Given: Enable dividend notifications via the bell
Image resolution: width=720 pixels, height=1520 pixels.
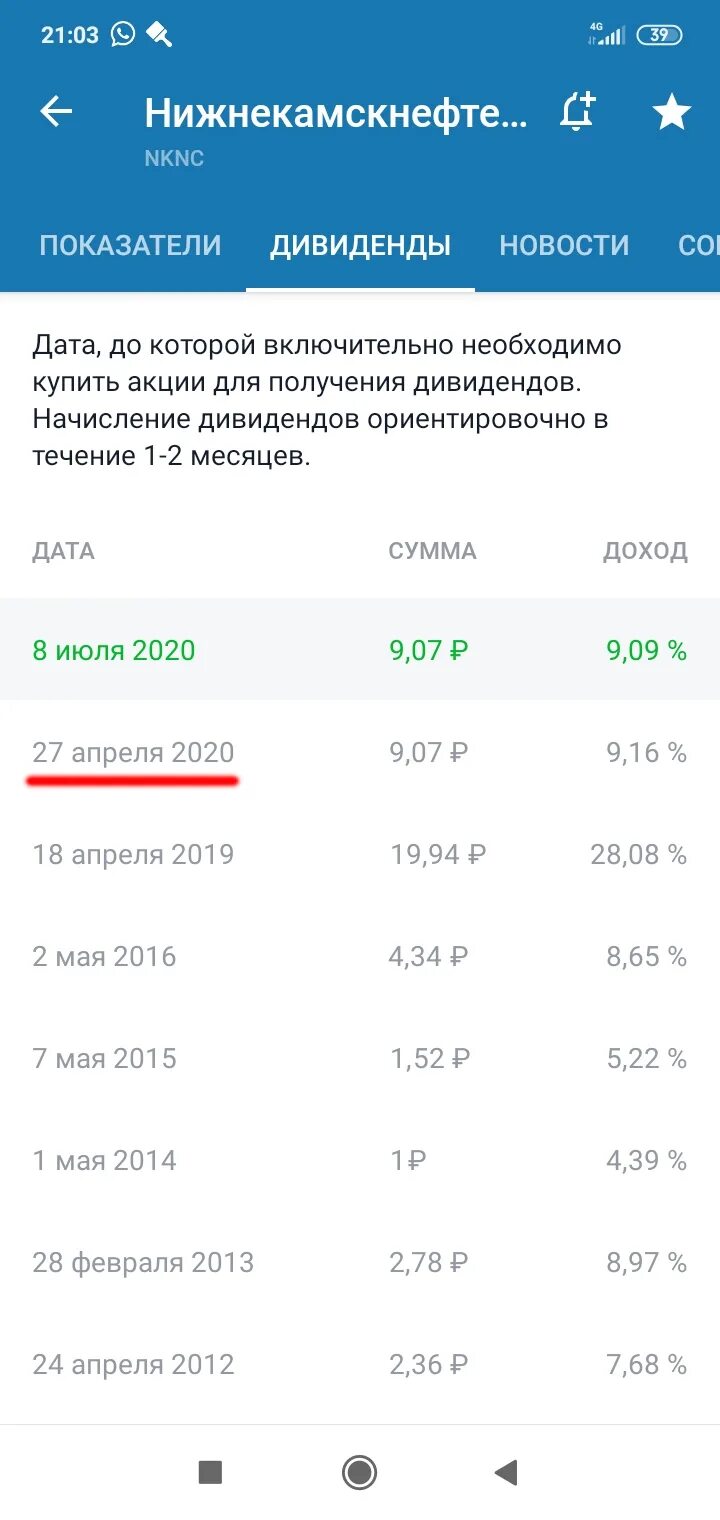Looking at the screenshot, I should point(575,112).
